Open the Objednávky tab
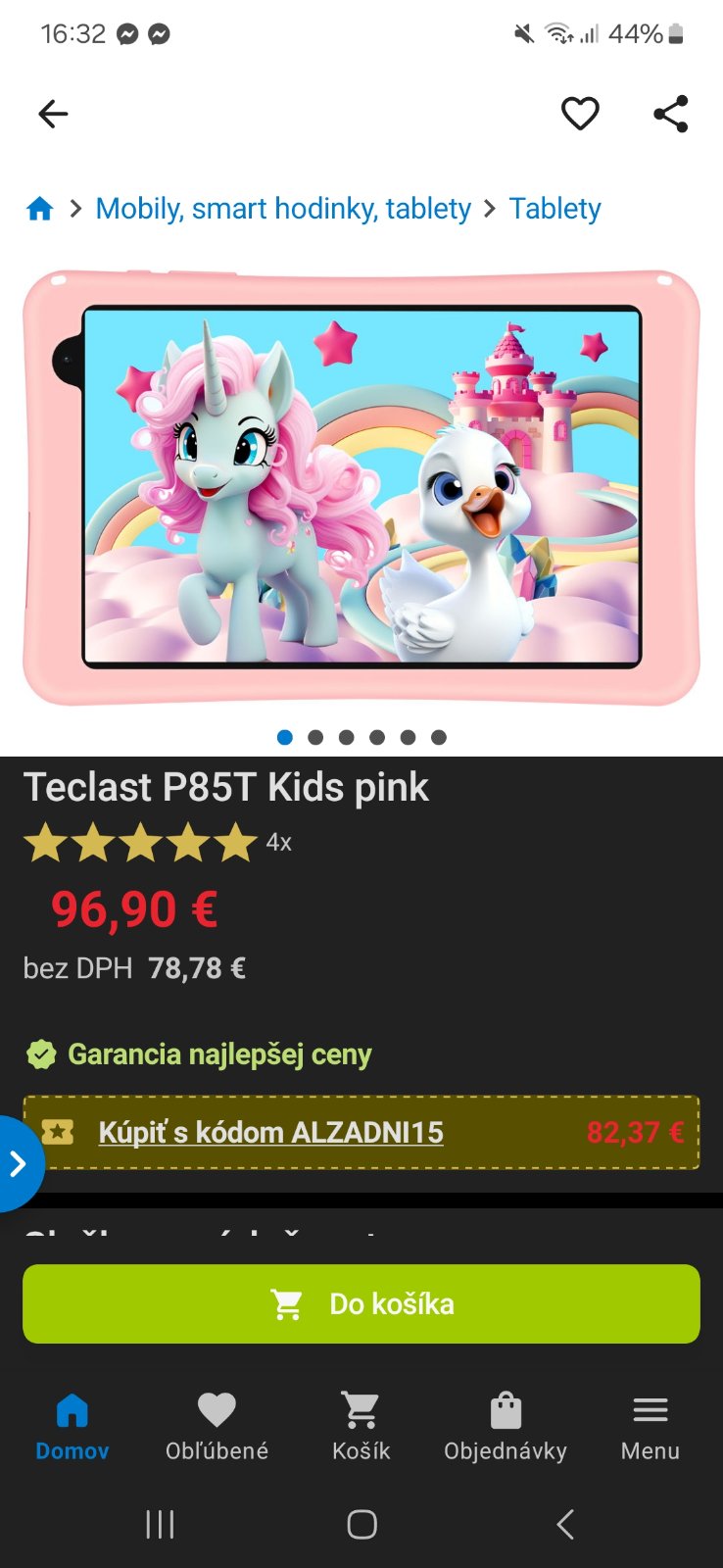 pos(506,1427)
